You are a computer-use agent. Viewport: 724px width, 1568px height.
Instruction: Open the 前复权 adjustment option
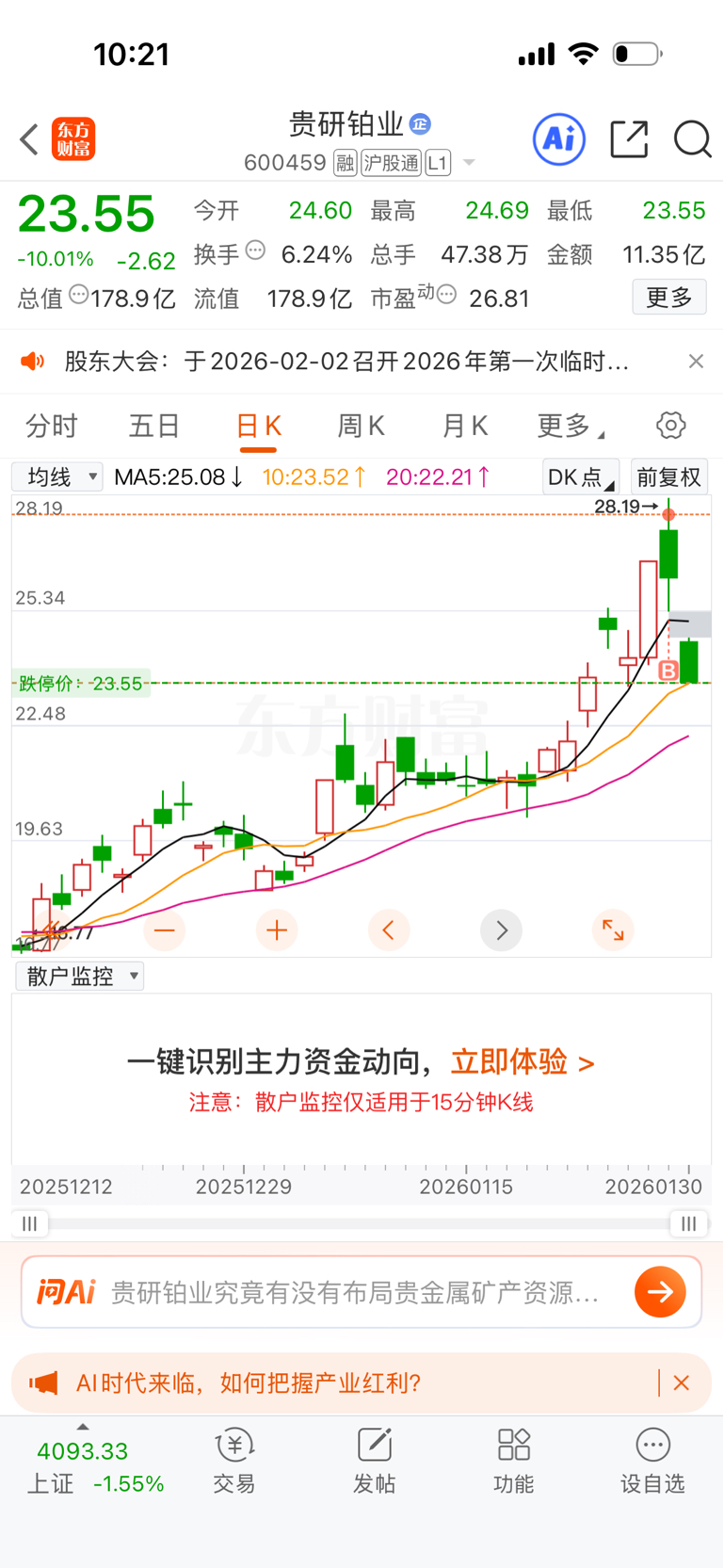pos(668,477)
